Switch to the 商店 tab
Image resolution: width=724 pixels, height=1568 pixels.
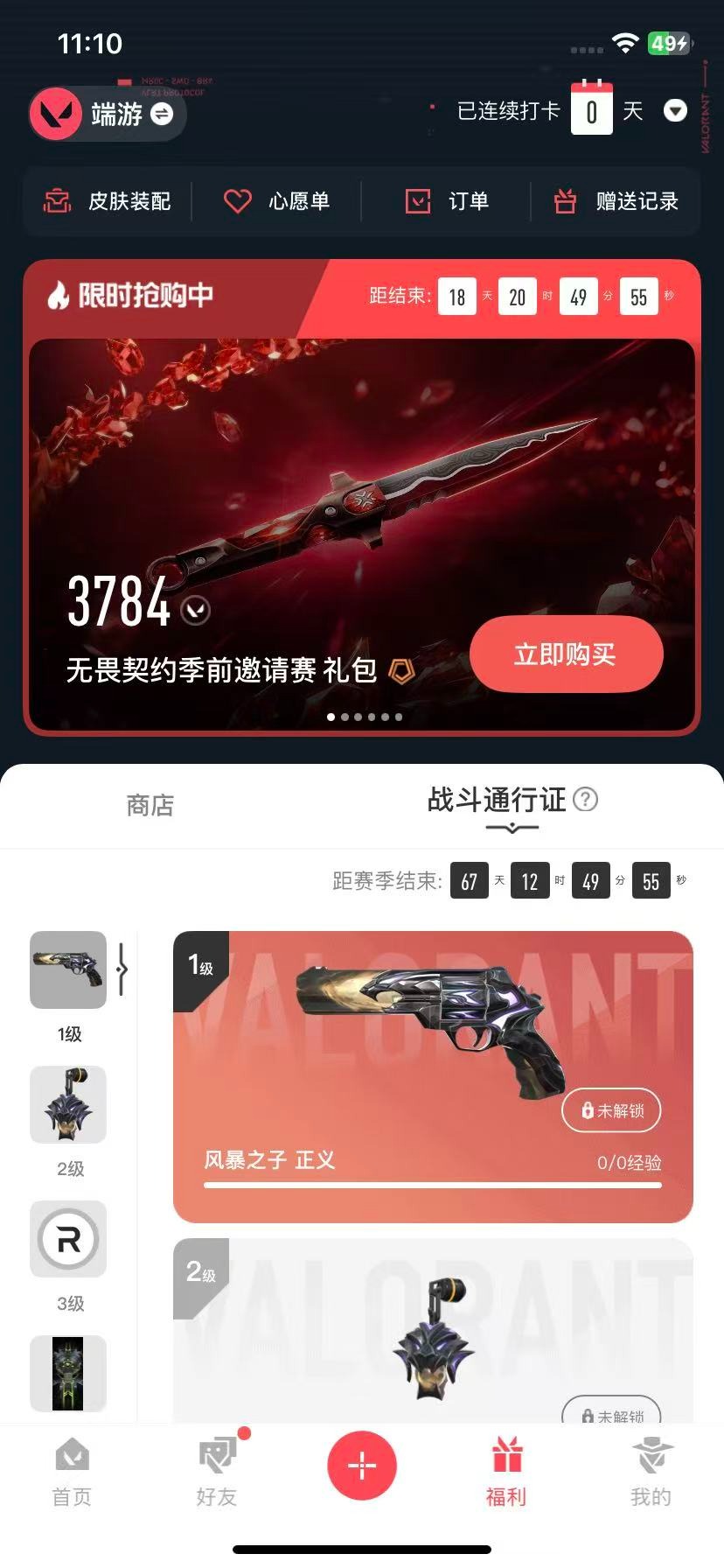point(150,805)
